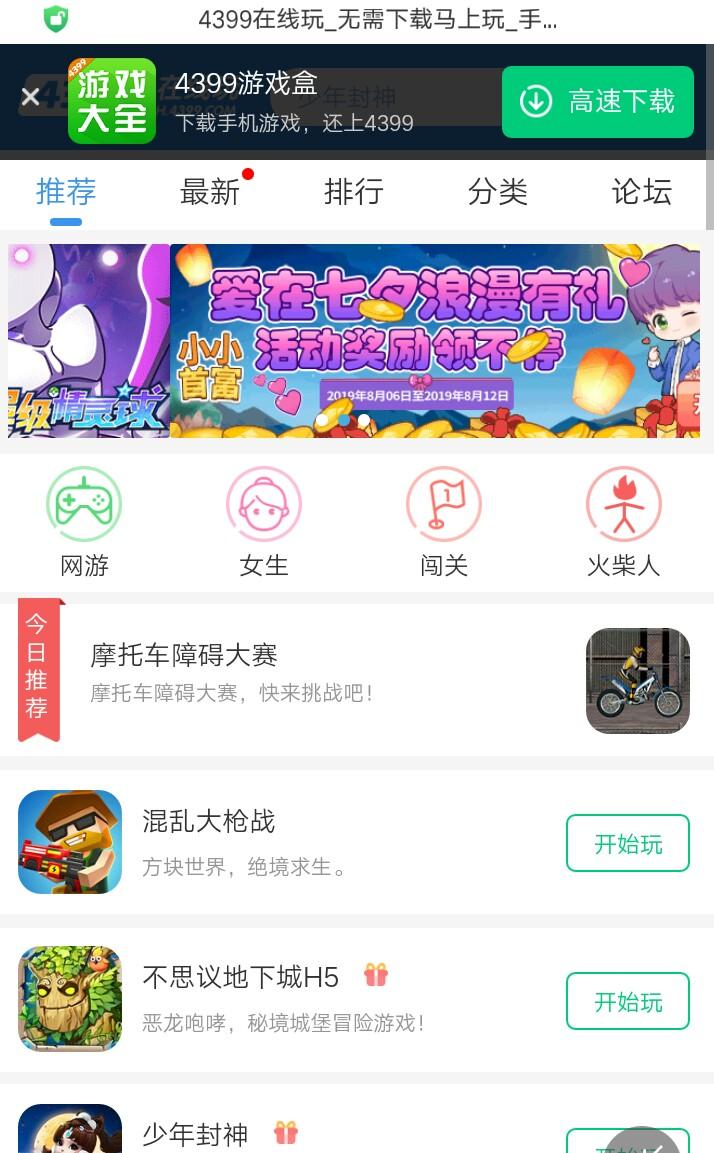
Task: Open the 排行 tab
Action: 354,192
